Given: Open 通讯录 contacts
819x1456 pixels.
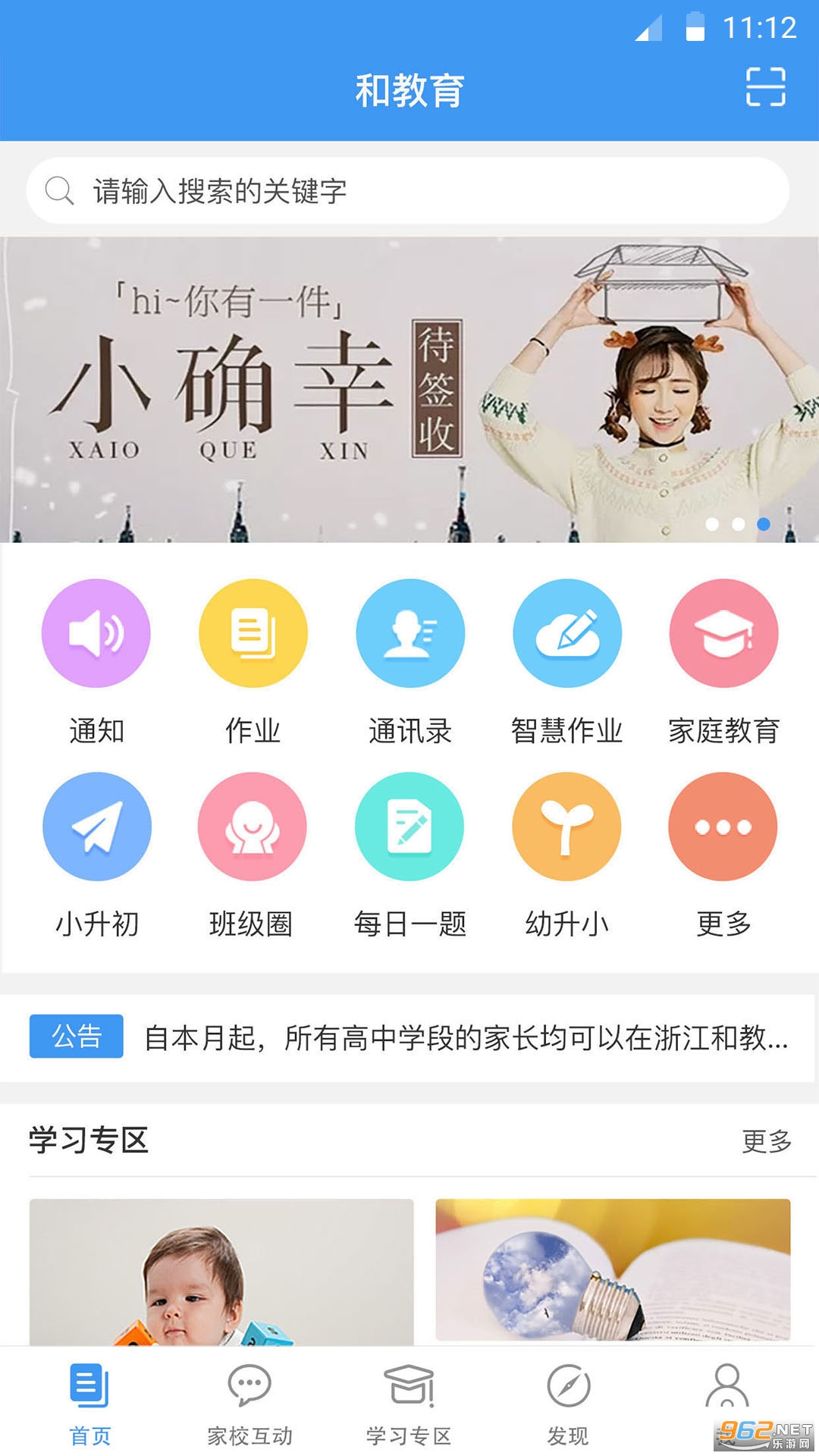Looking at the screenshot, I should pos(410,634).
